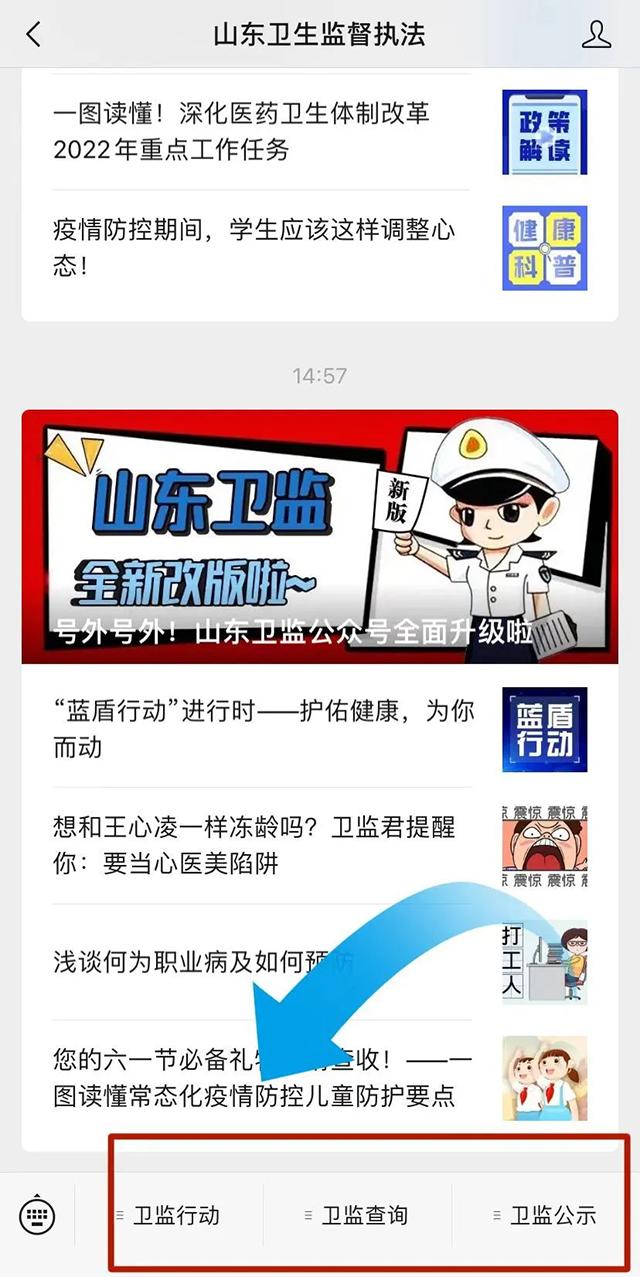Open the account profile icon

click(x=596, y=35)
